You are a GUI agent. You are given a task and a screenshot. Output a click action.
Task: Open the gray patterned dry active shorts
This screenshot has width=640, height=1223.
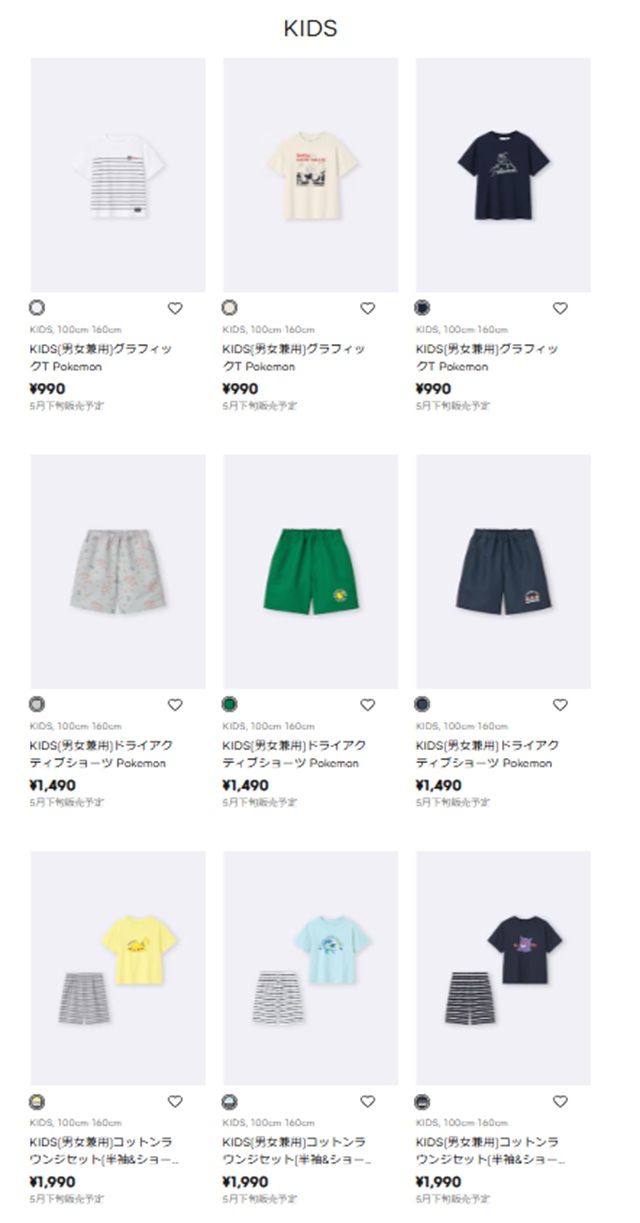118,571
